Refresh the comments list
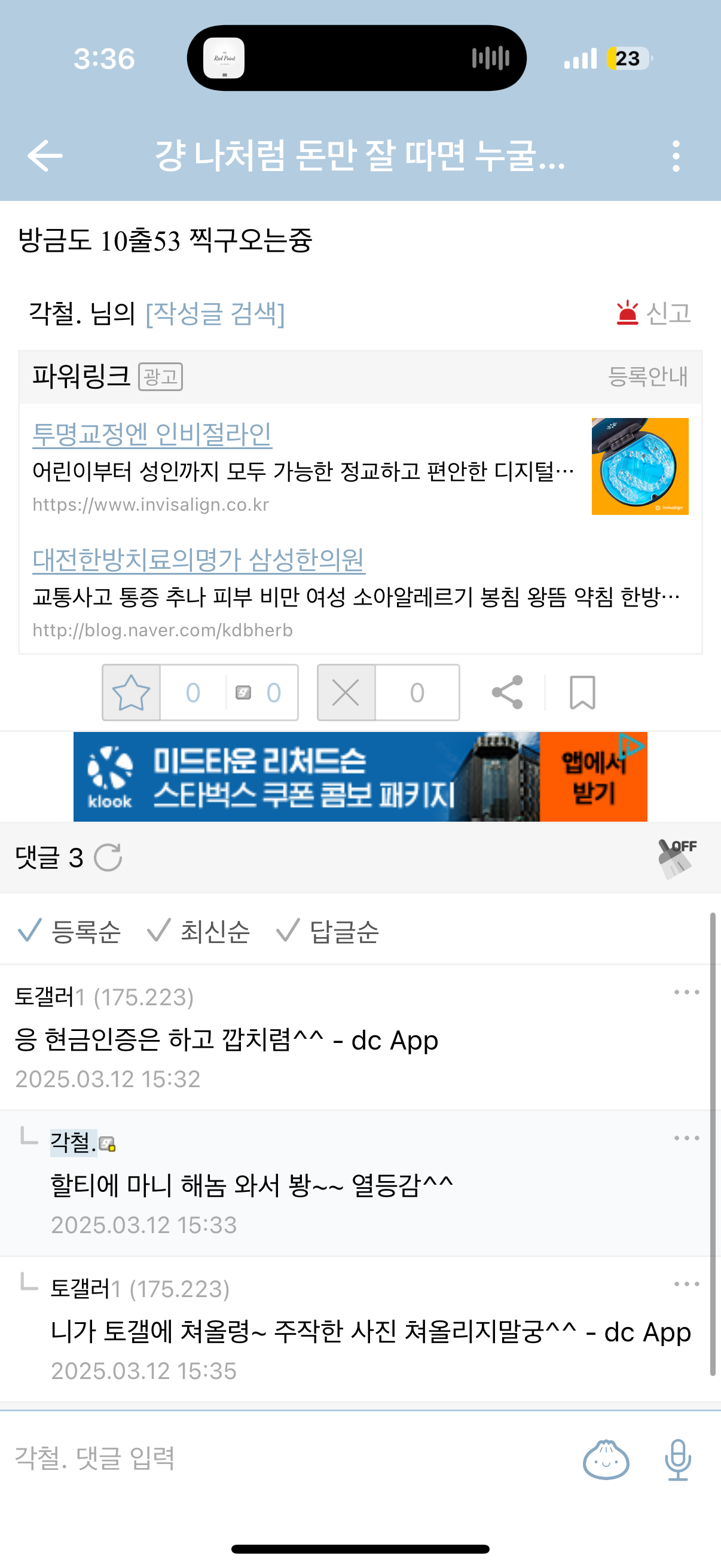Image resolution: width=721 pixels, height=1568 pixels. pos(108,858)
